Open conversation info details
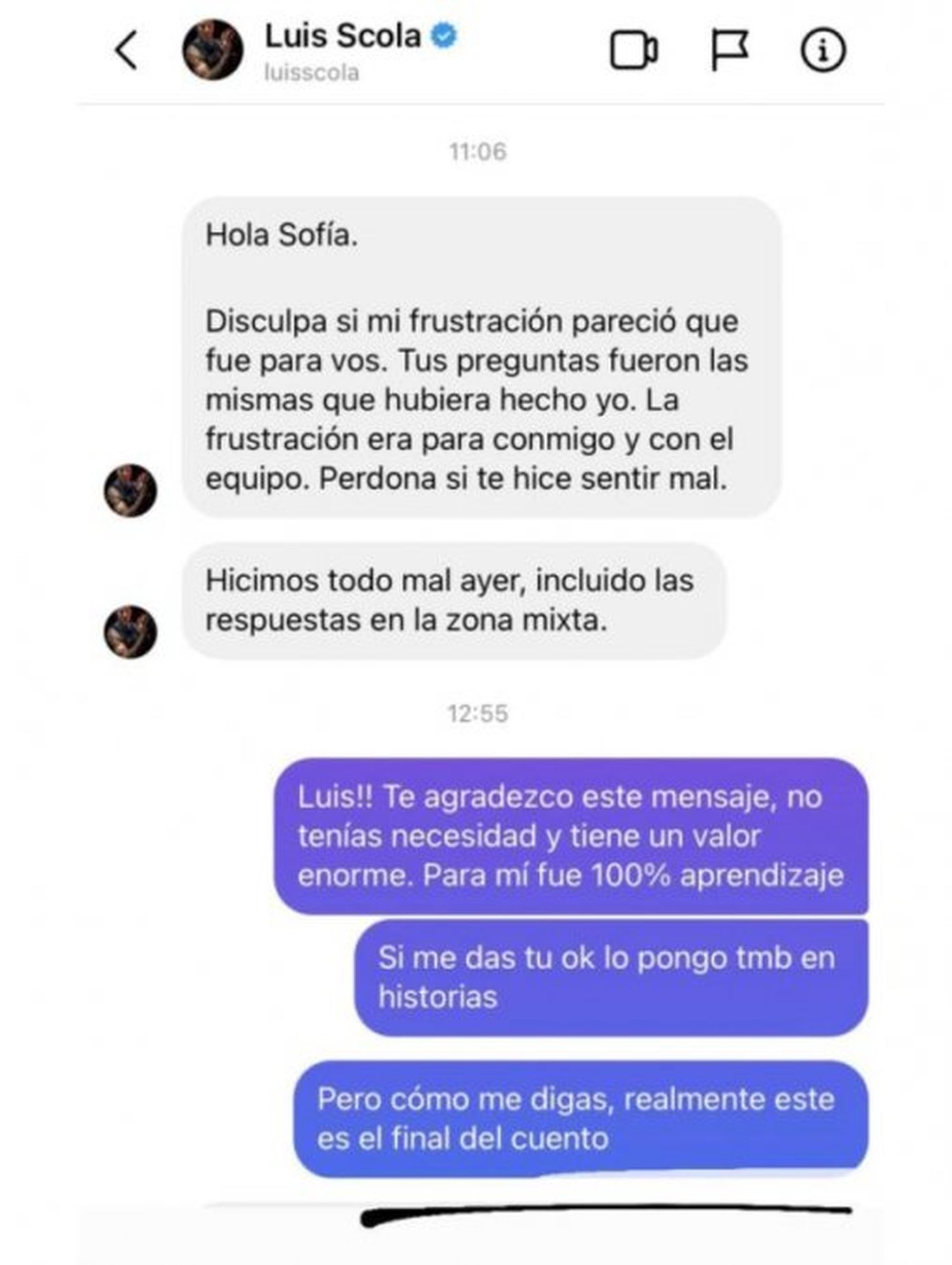This screenshot has height=1265, width=952. point(823,50)
